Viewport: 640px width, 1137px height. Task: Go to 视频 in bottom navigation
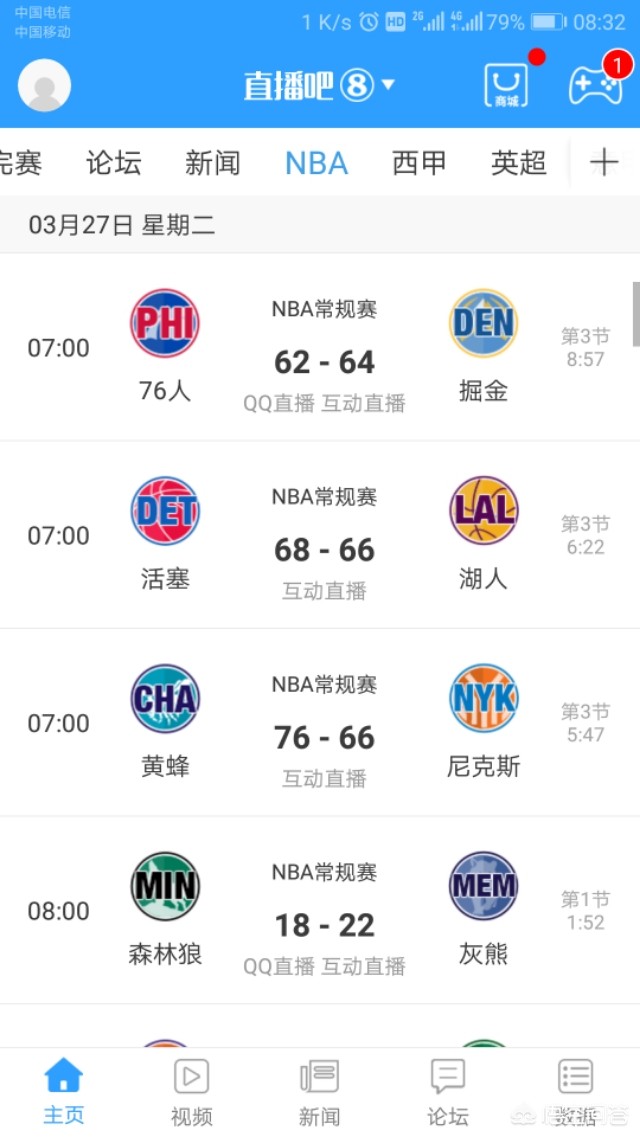click(x=191, y=1091)
